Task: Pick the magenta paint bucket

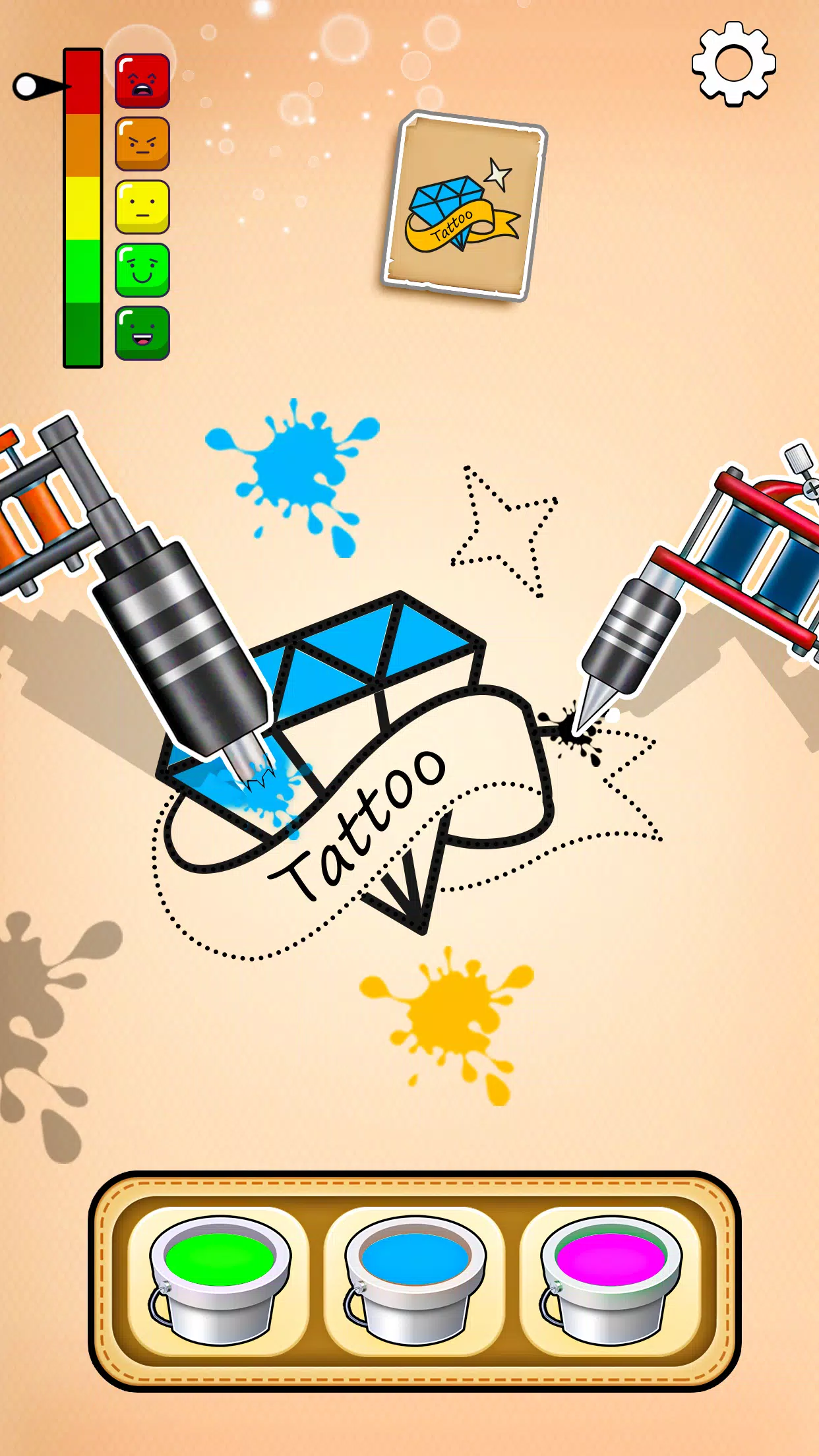Action: [x=610, y=1279]
